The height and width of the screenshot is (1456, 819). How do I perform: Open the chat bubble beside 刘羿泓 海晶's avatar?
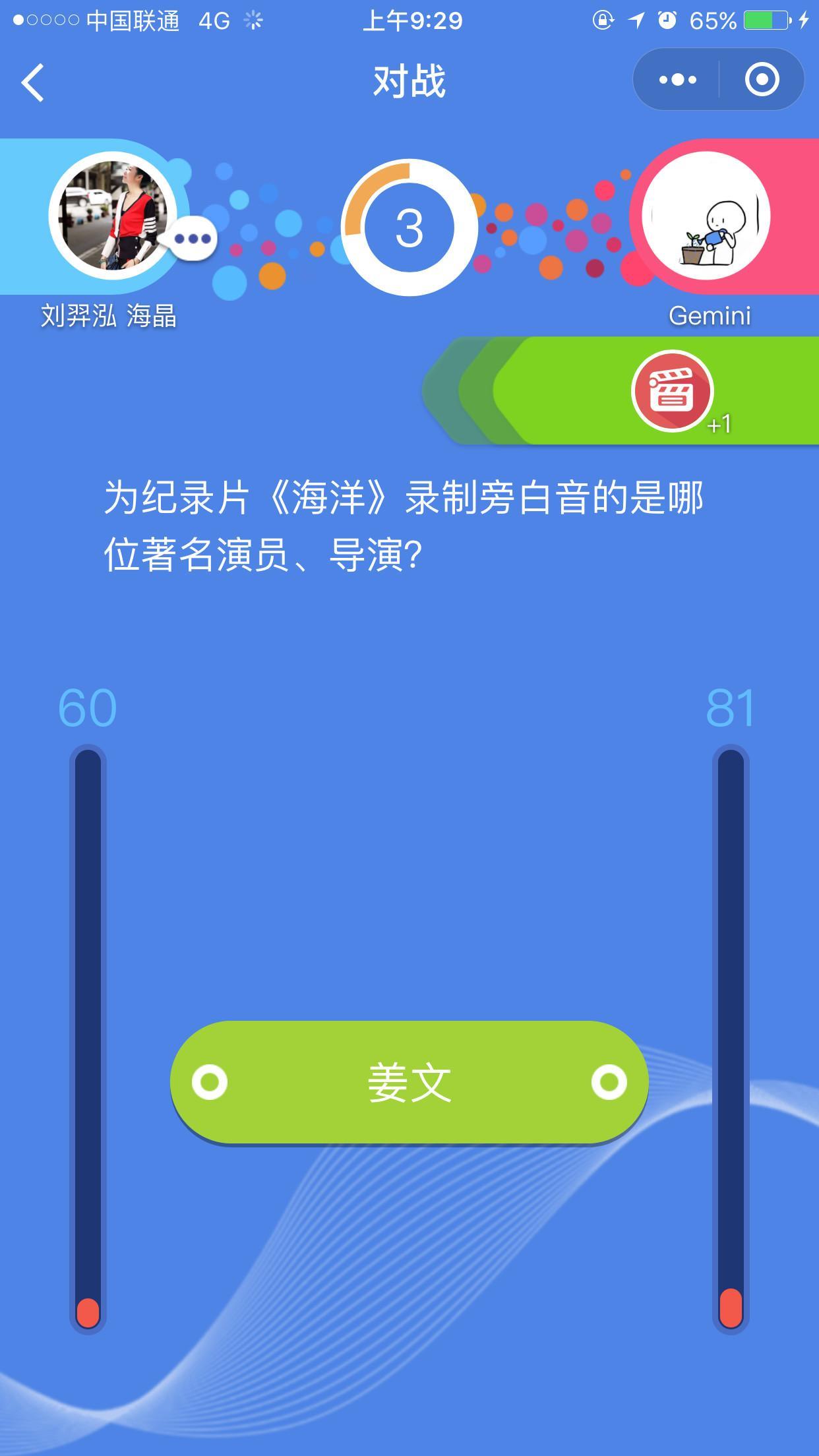pyautogui.click(x=192, y=238)
